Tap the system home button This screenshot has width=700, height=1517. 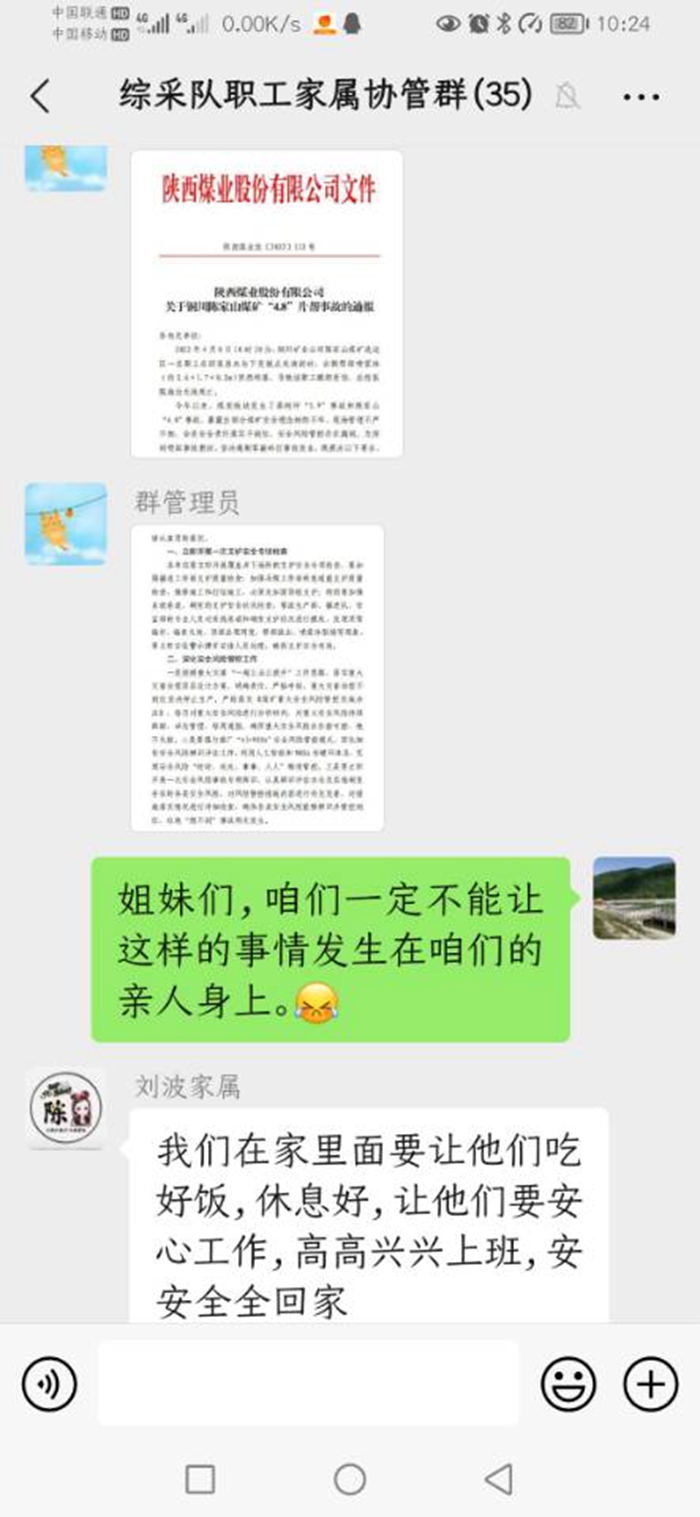(349, 1479)
